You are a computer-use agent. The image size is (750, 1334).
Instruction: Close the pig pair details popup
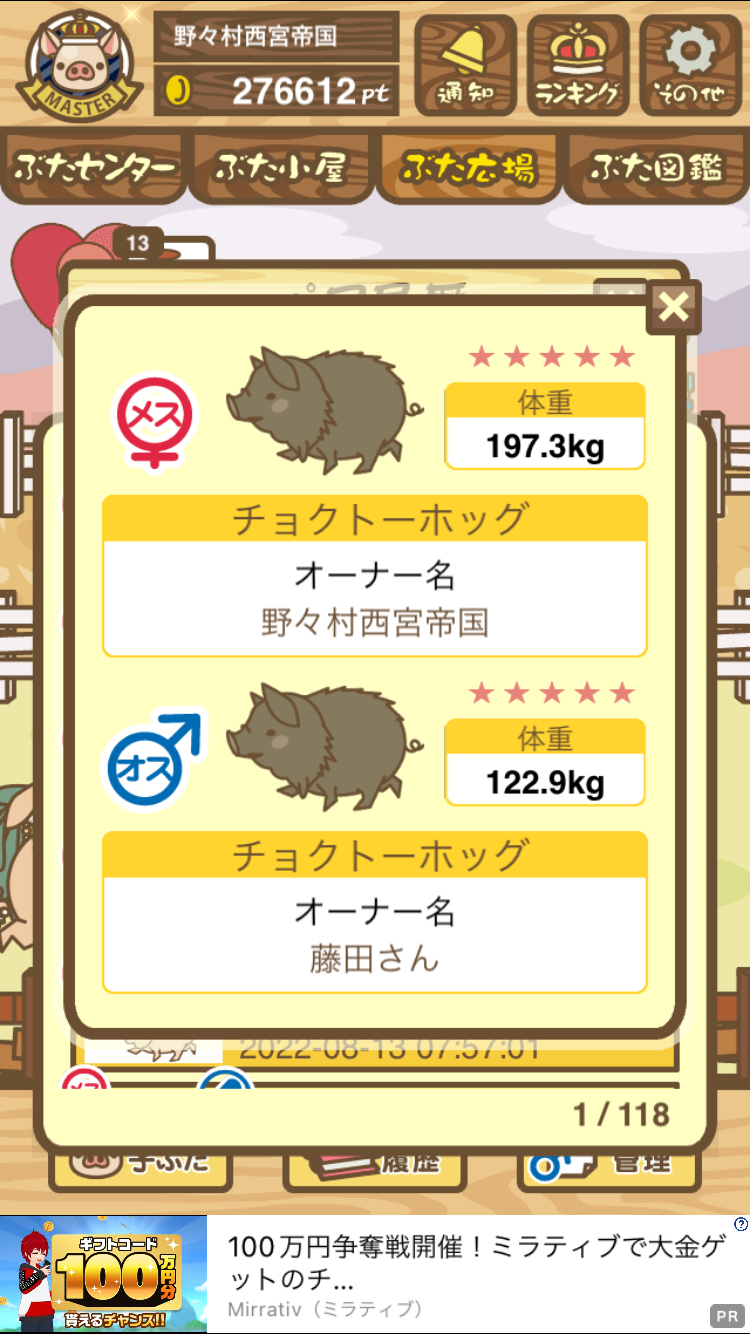674,307
